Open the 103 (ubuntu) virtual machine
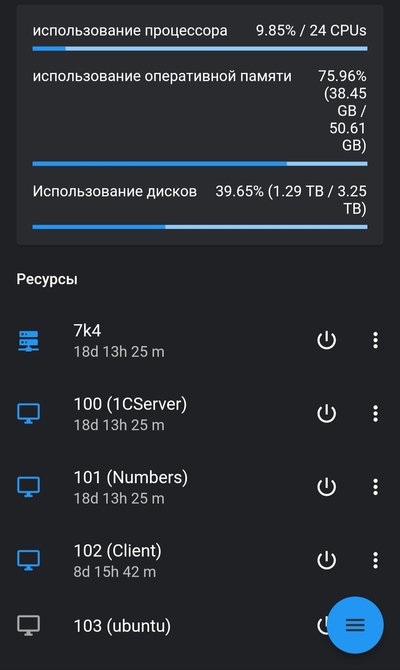Viewport: 400px width, 670px height. pos(162,626)
